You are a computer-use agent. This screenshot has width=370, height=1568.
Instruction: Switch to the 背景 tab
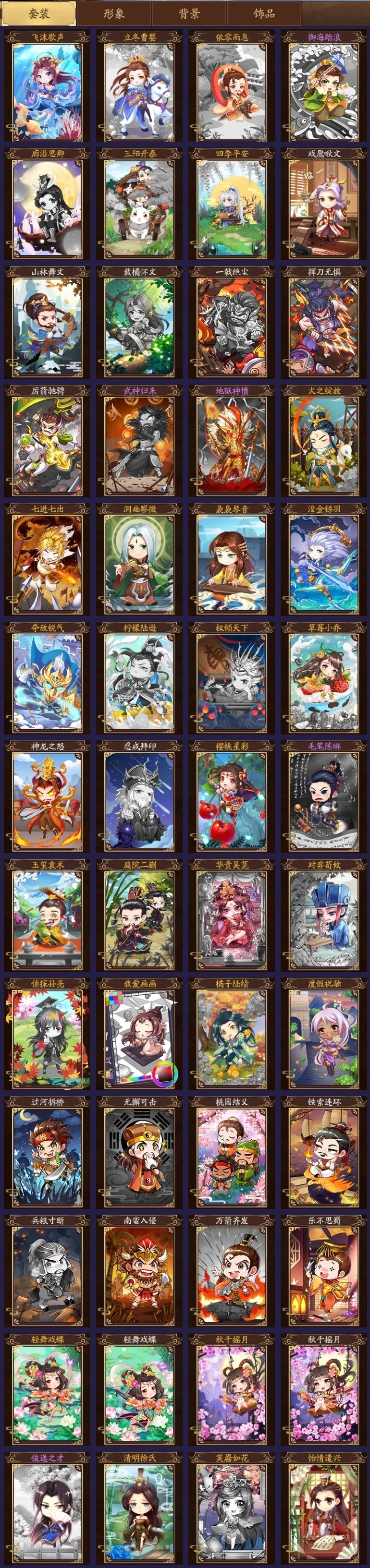click(x=189, y=13)
